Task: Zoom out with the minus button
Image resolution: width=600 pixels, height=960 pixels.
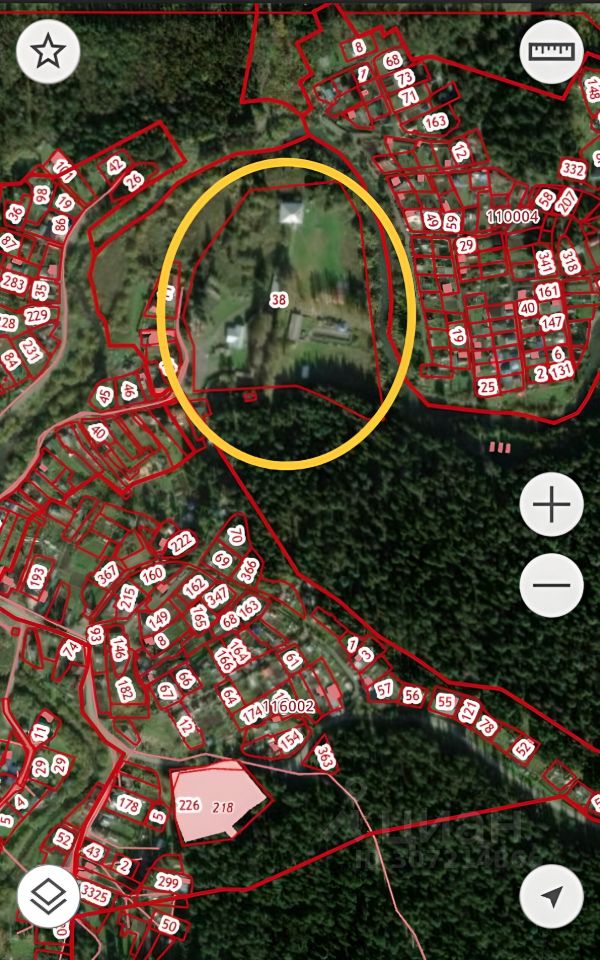Action: [x=551, y=585]
